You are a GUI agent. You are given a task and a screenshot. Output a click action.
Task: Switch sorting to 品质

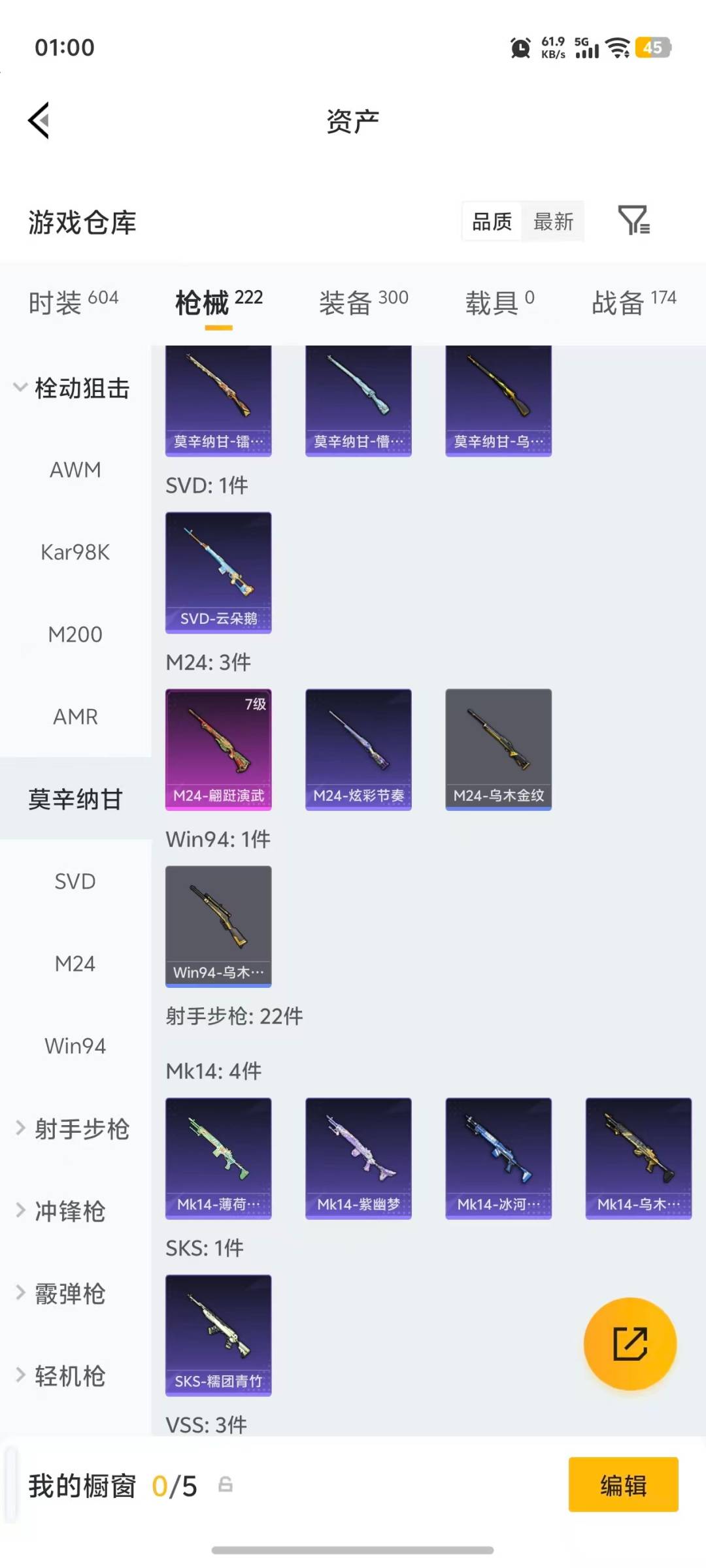coord(490,221)
